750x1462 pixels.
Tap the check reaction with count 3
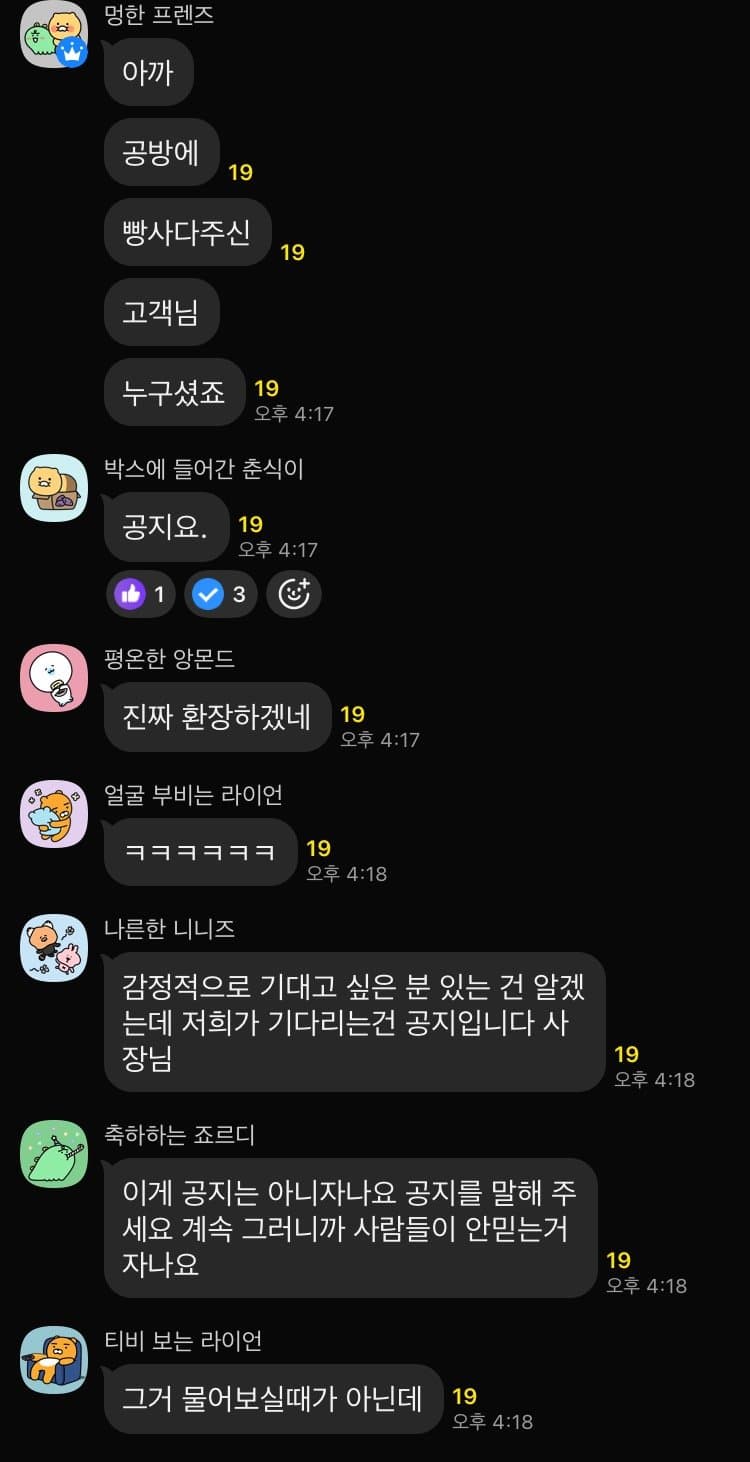(x=220, y=595)
